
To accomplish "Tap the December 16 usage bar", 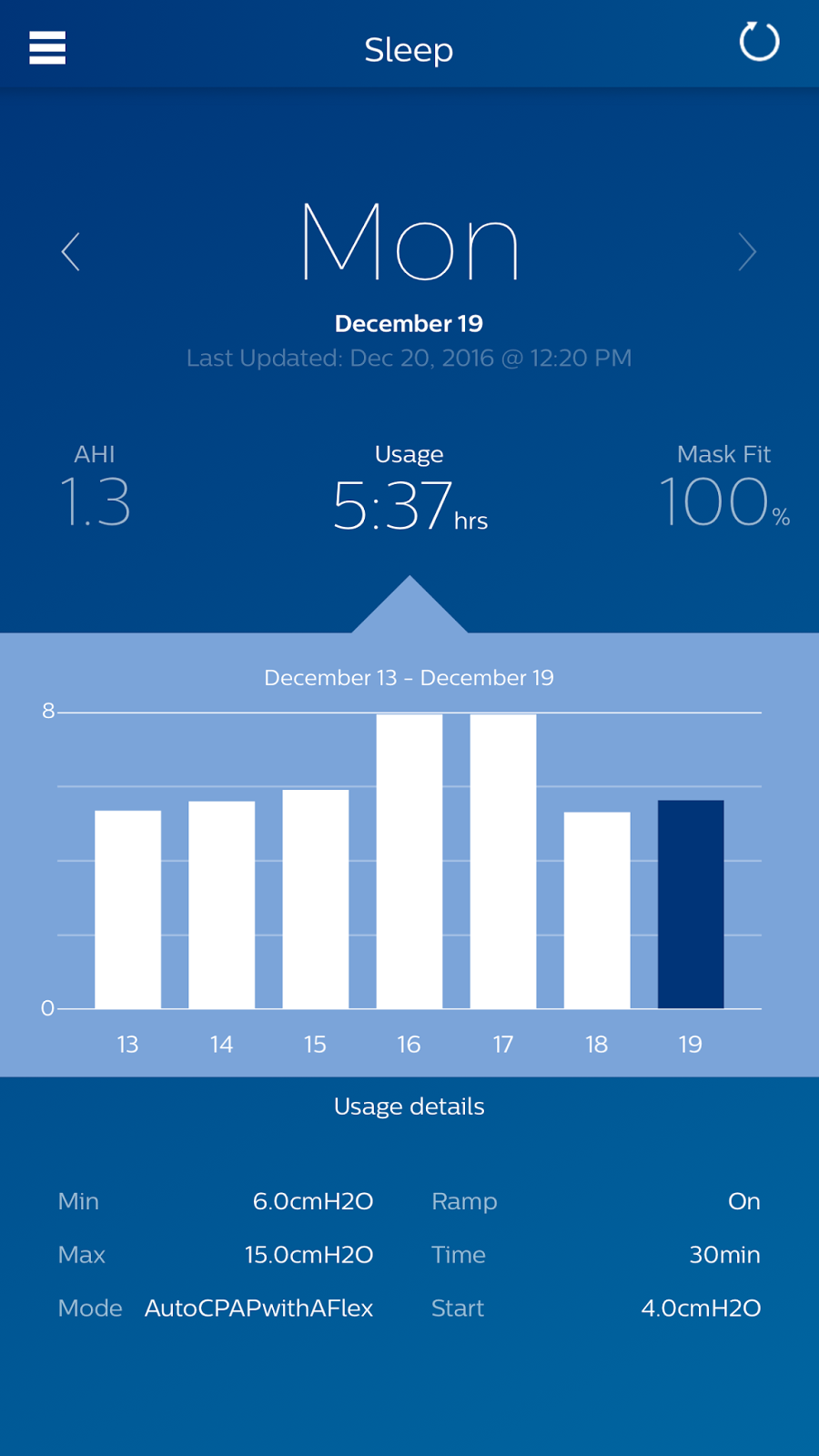I will pyautogui.click(x=409, y=860).
